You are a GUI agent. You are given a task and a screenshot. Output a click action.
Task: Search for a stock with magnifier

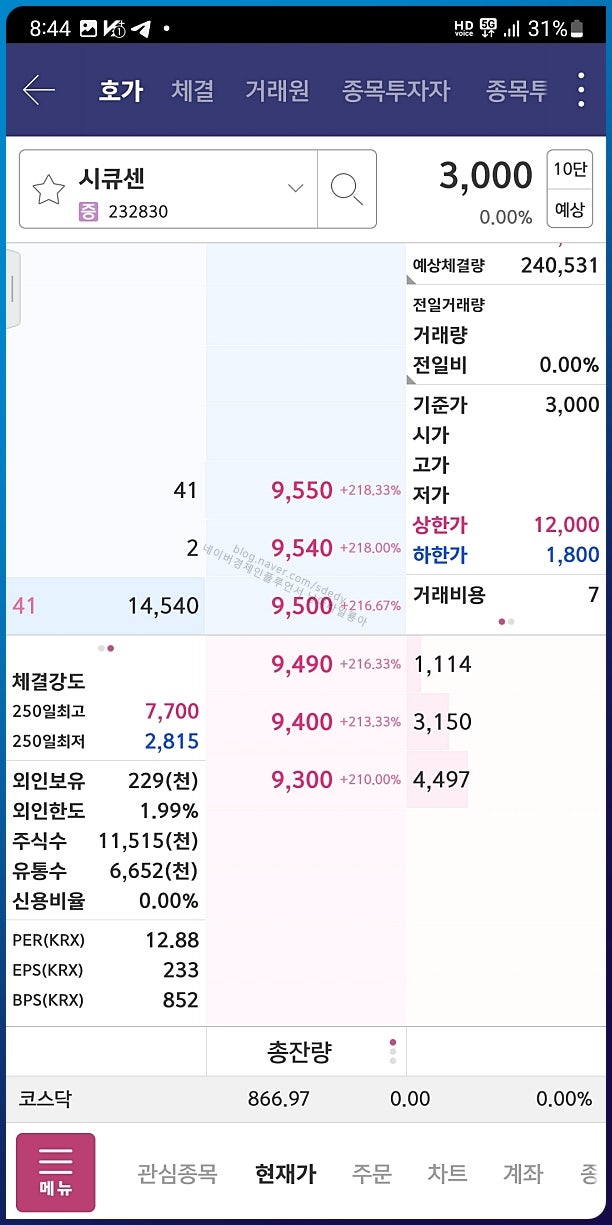point(346,189)
